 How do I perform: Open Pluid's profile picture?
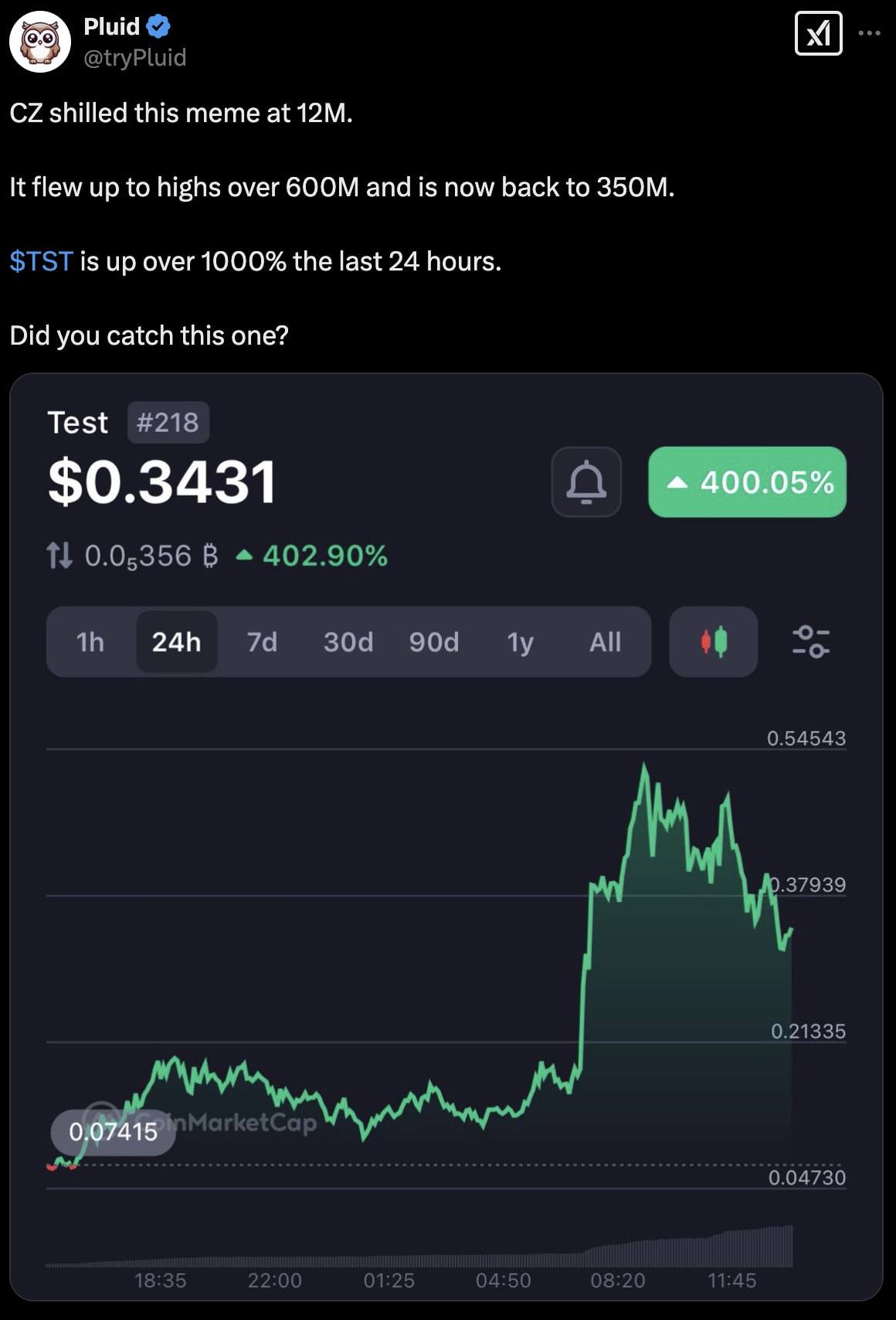coord(40,42)
